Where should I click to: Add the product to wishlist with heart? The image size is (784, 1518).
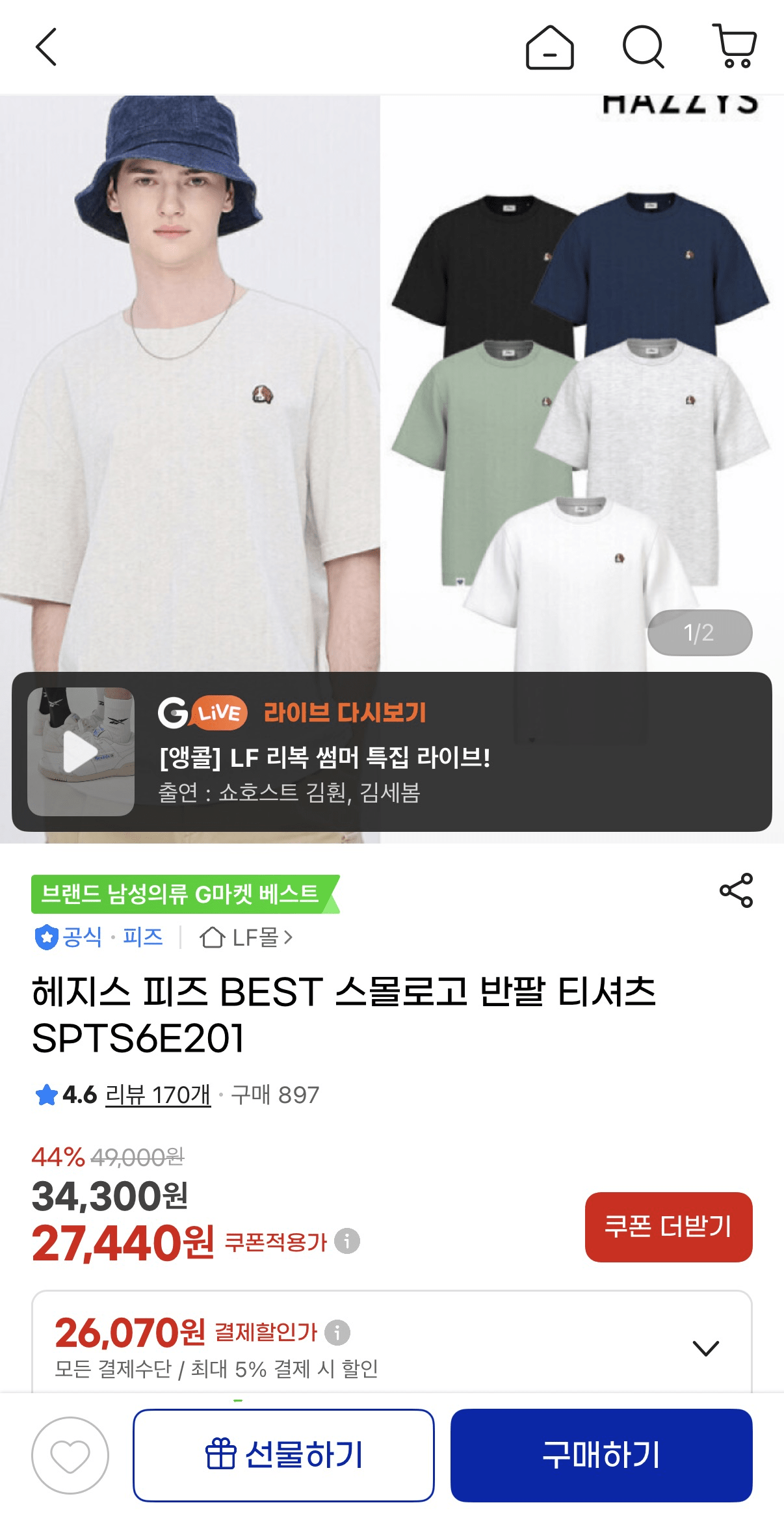70,1455
